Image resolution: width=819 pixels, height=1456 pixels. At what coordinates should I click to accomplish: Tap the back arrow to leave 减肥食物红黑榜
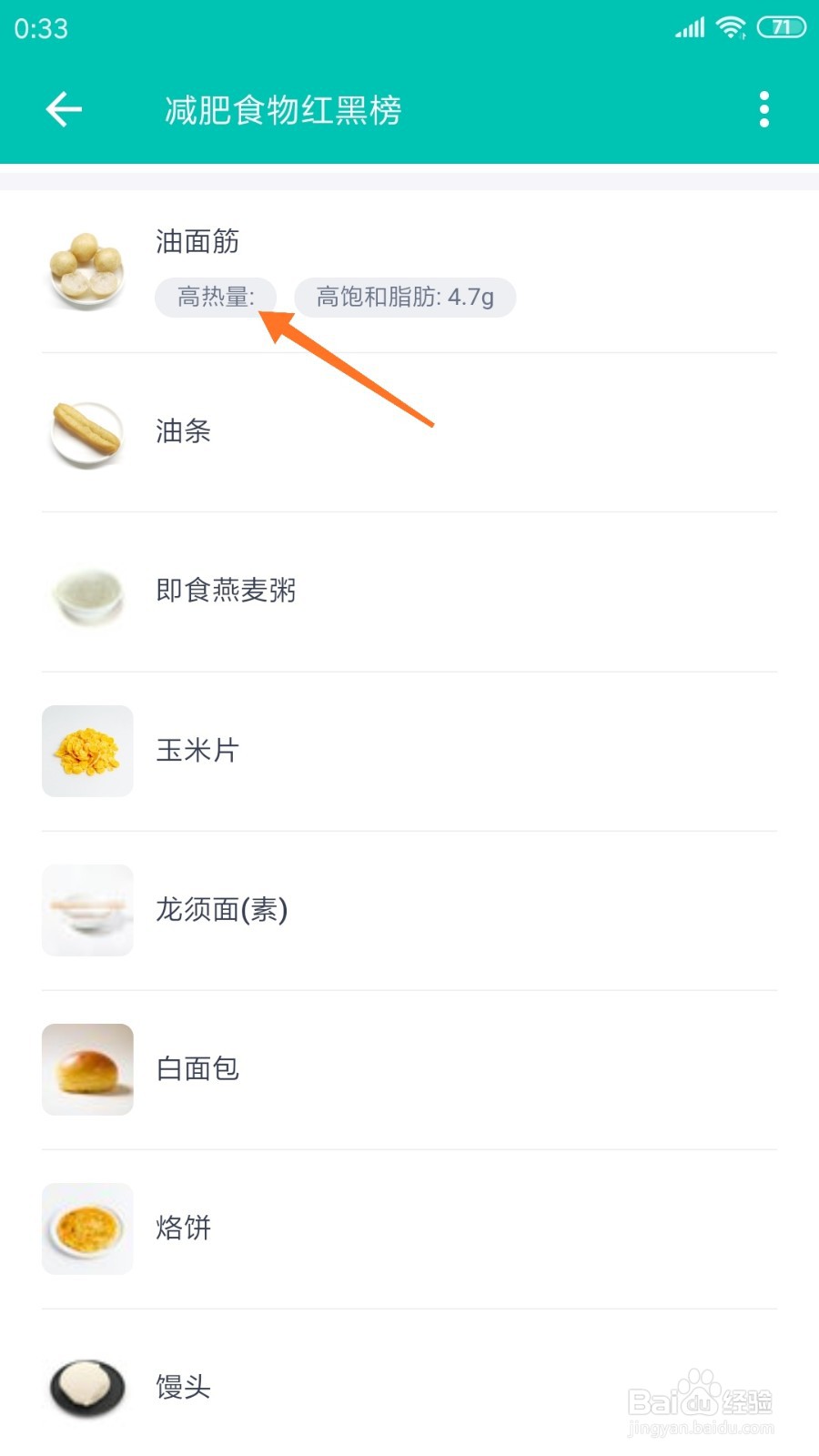(61, 109)
